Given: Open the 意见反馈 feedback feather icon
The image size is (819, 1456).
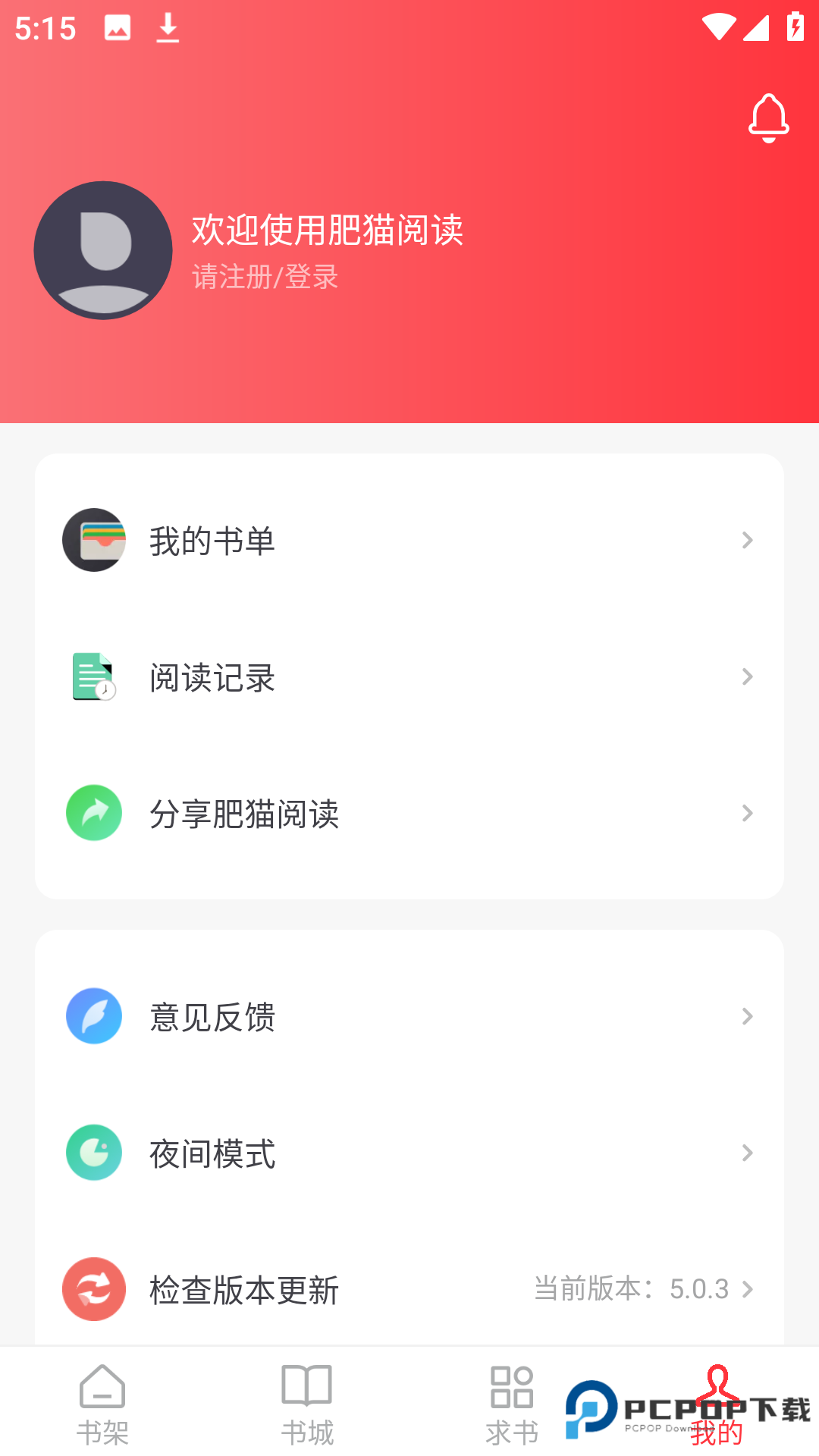Looking at the screenshot, I should pyautogui.click(x=94, y=1016).
